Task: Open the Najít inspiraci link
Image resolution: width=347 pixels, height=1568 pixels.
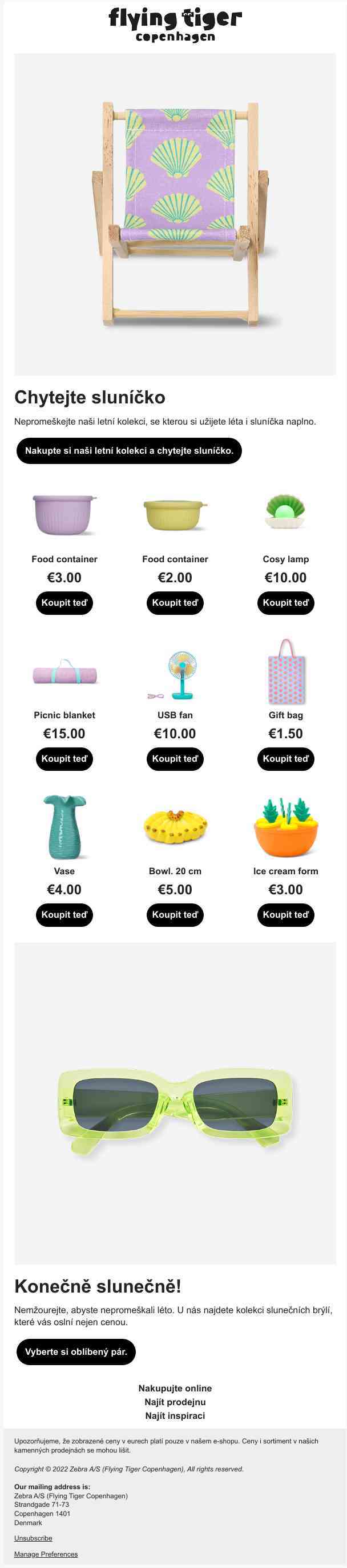Action: click(x=175, y=1415)
